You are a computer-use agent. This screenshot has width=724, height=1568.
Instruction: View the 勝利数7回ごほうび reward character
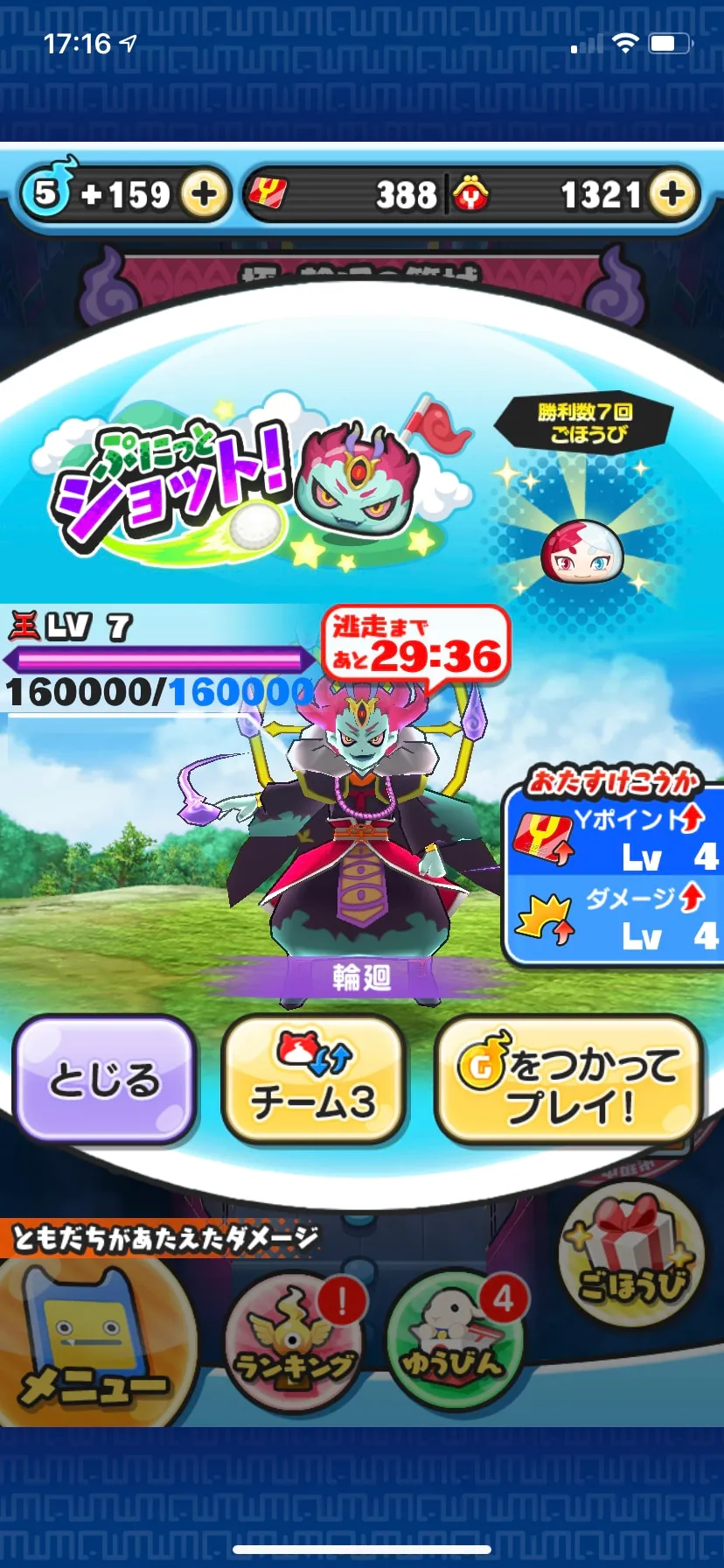582,553
